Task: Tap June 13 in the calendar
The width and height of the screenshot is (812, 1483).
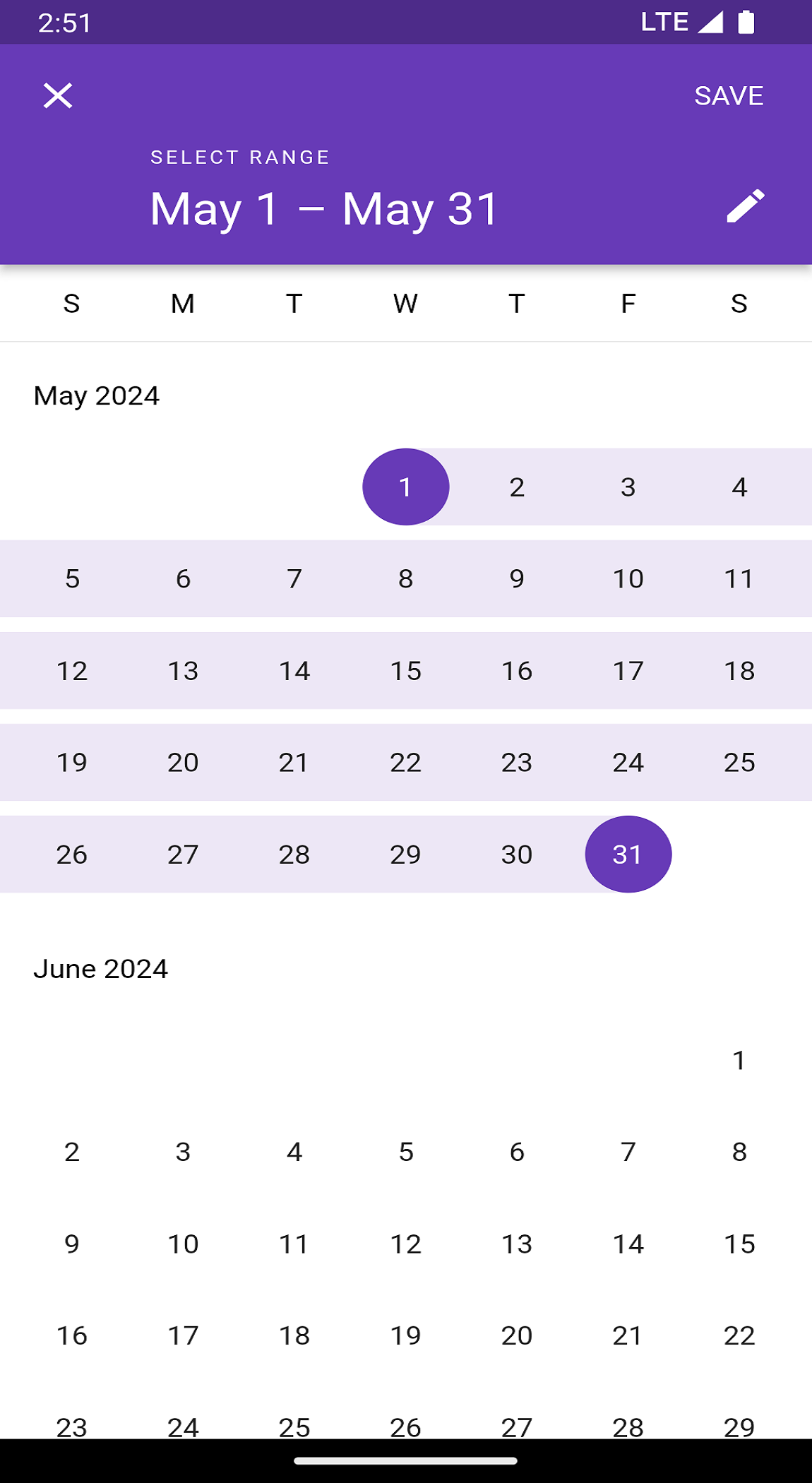Action: (x=517, y=1244)
